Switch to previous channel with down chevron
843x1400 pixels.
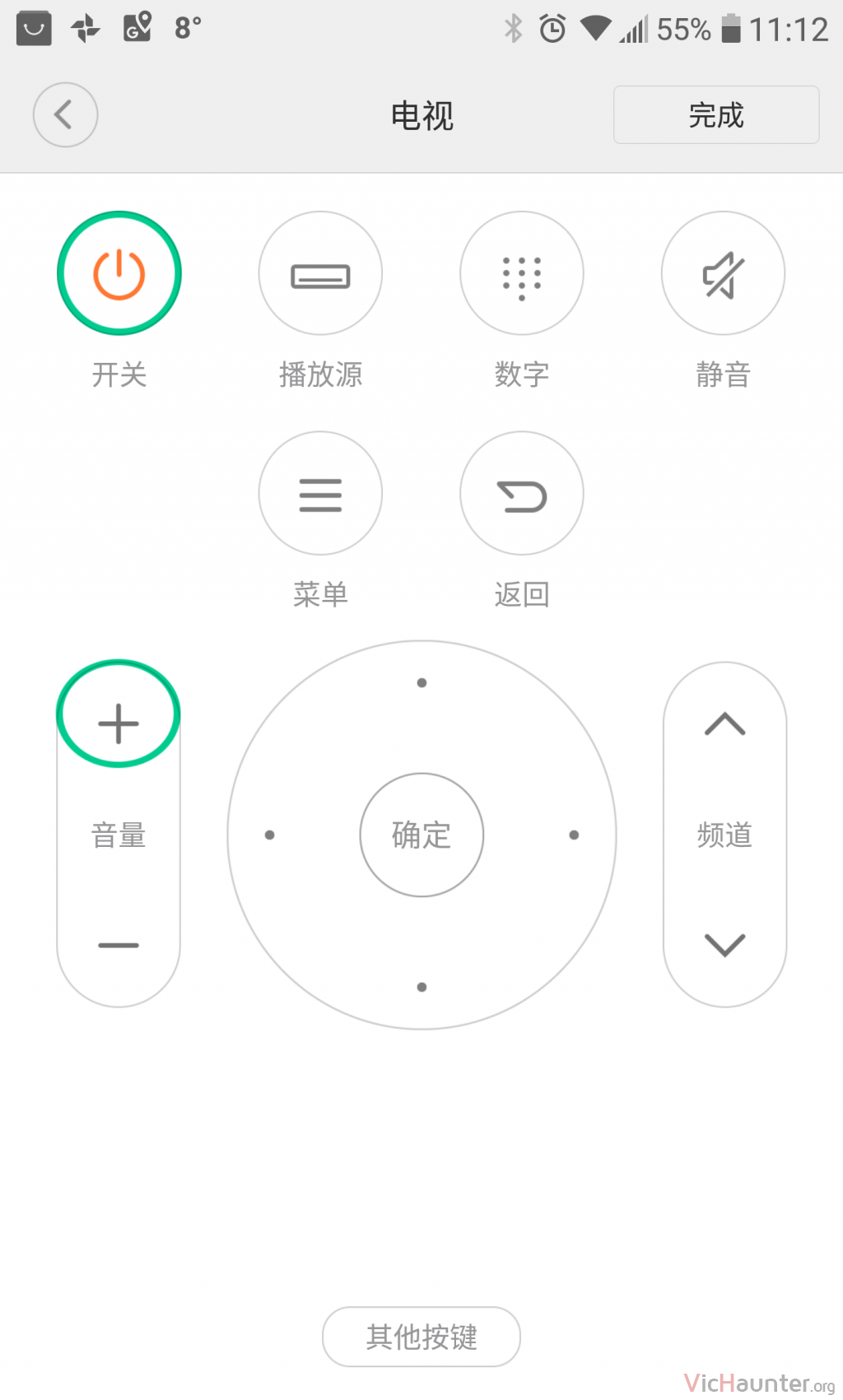tap(724, 945)
